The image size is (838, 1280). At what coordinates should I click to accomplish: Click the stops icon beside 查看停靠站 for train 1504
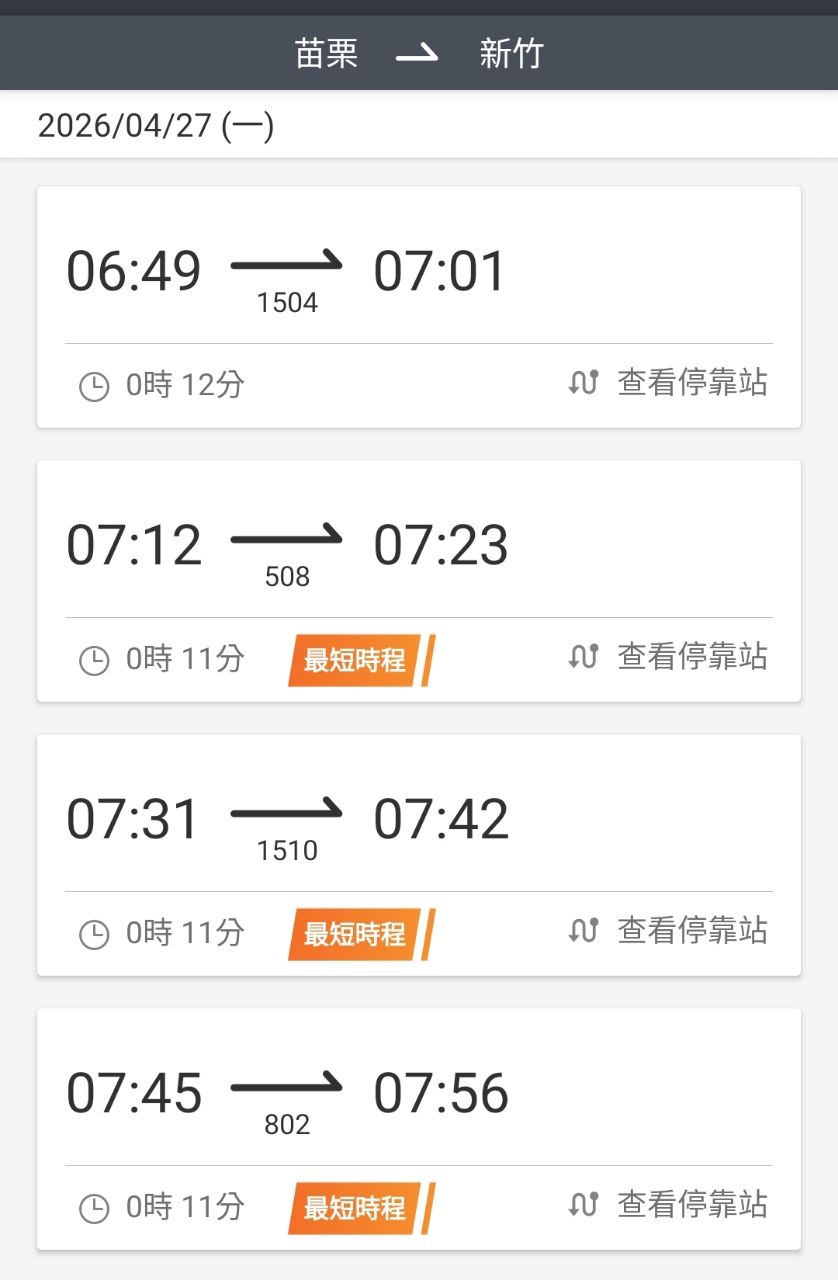pyautogui.click(x=584, y=383)
